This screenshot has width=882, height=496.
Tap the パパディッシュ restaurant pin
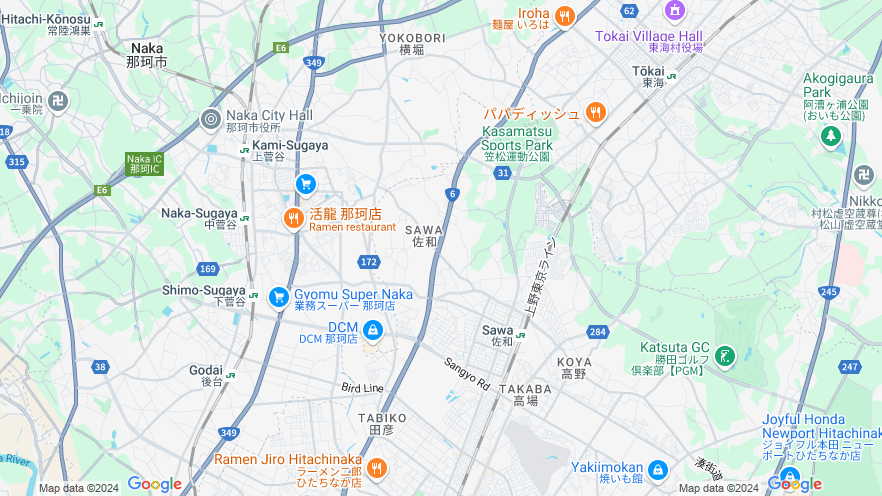point(596,112)
